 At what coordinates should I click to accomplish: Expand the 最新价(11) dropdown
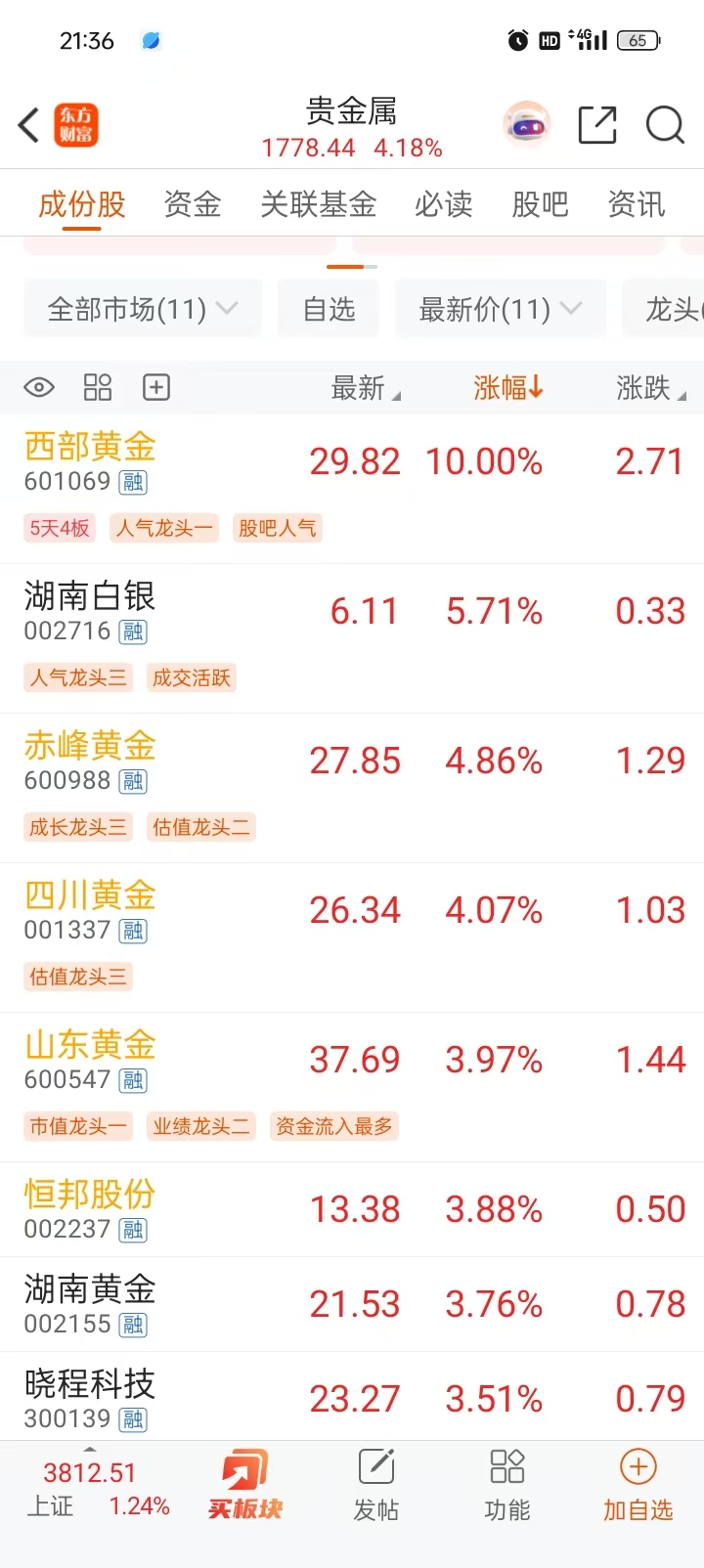[x=500, y=310]
